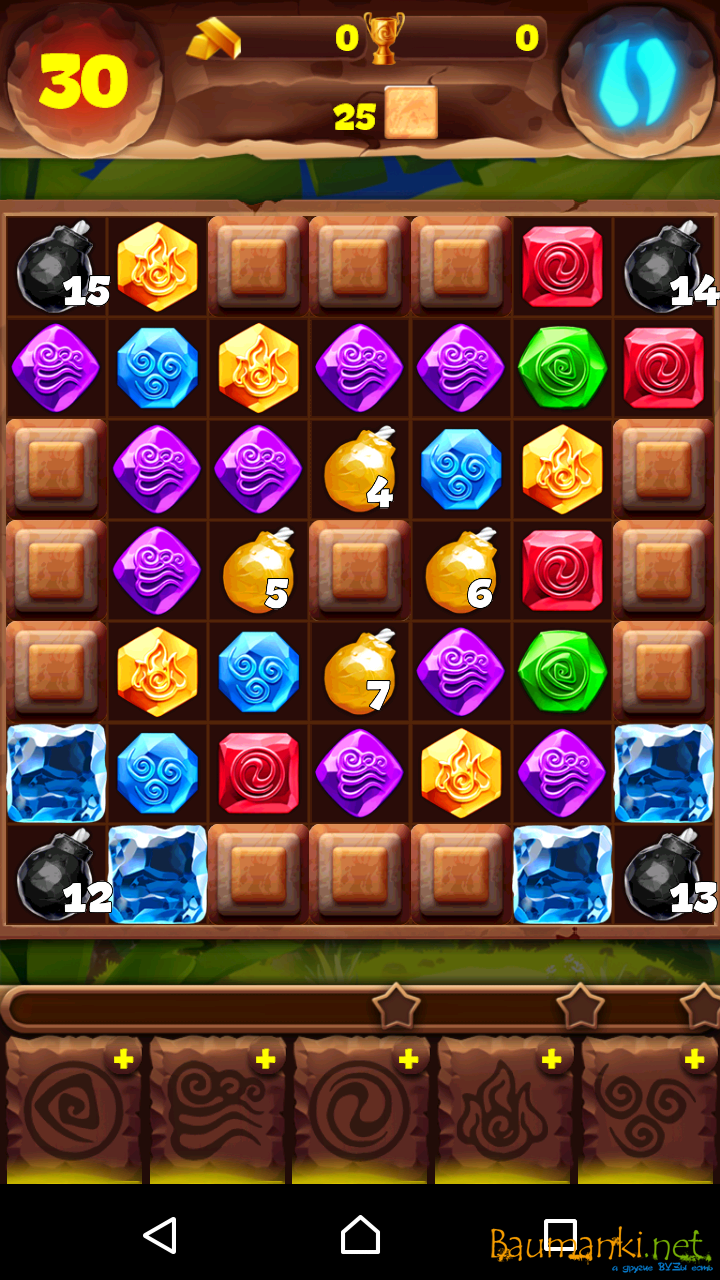Tap the black bomb numbered 12
720x1280 pixels.
pos(56,874)
